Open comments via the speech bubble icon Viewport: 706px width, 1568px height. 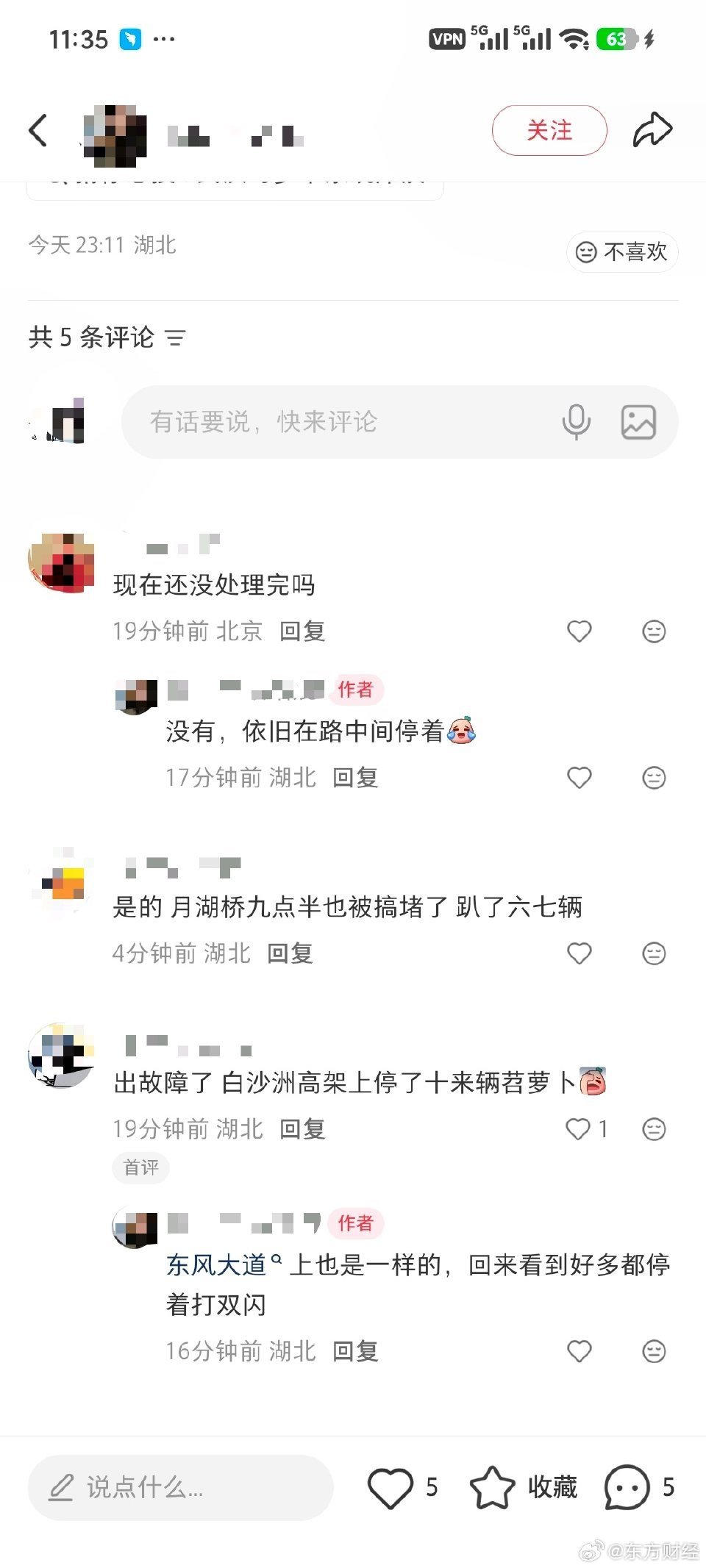coord(629,1486)
